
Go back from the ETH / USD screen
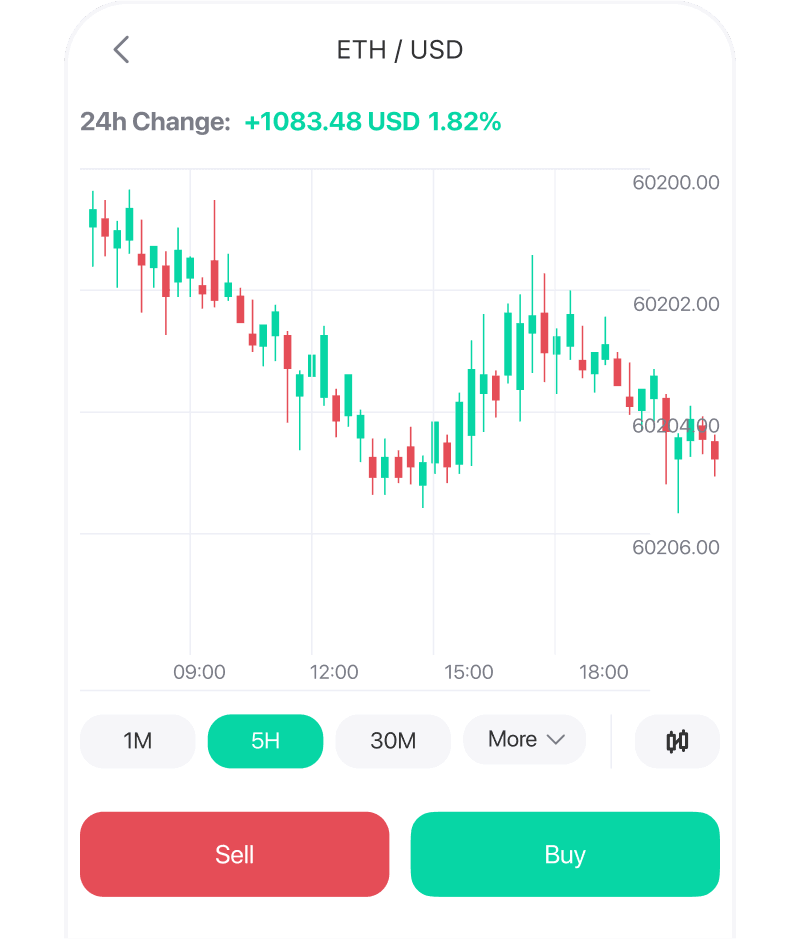pos(121,50)
